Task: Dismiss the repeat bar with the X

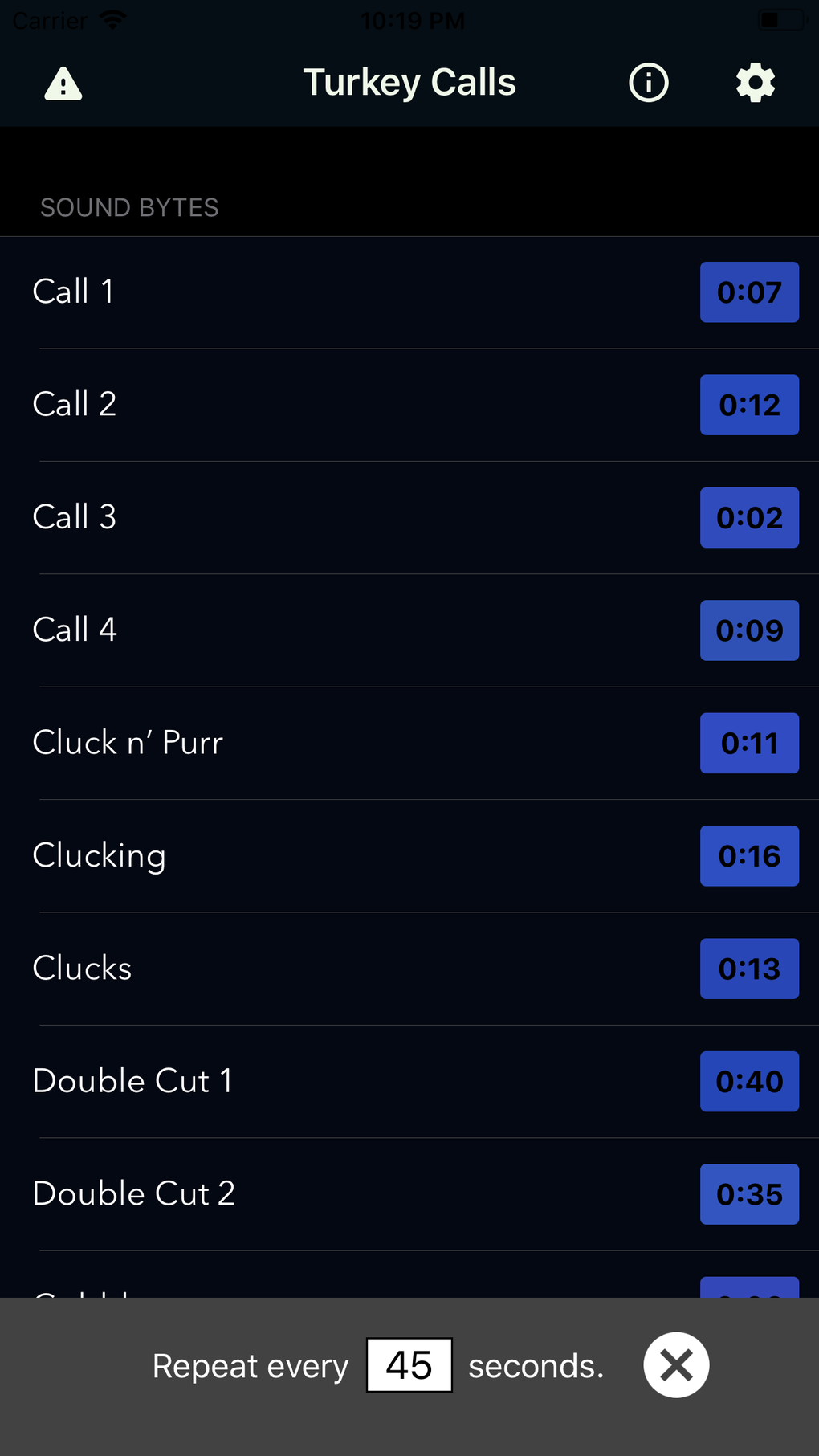Action: [x=675, y=1365]
